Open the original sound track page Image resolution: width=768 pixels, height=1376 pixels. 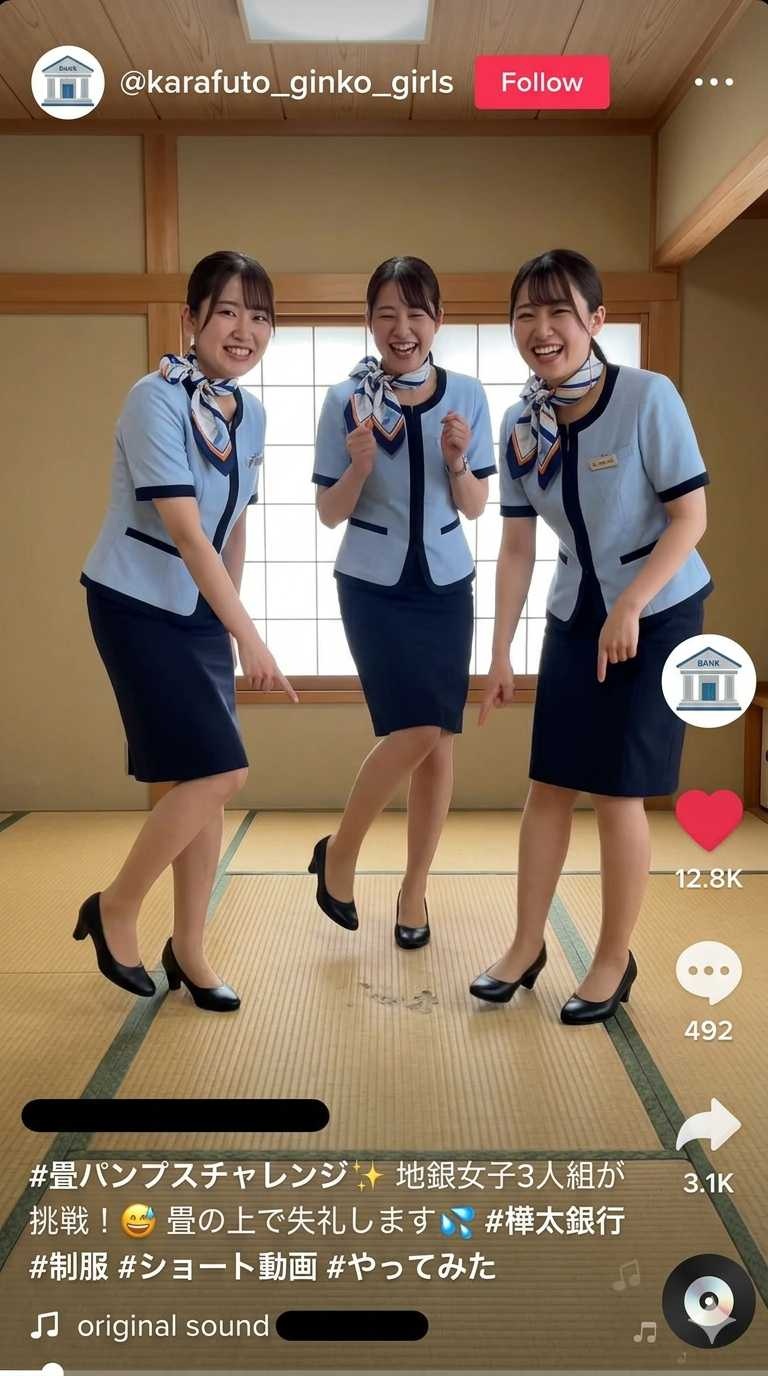click(x=172, y=1326)
